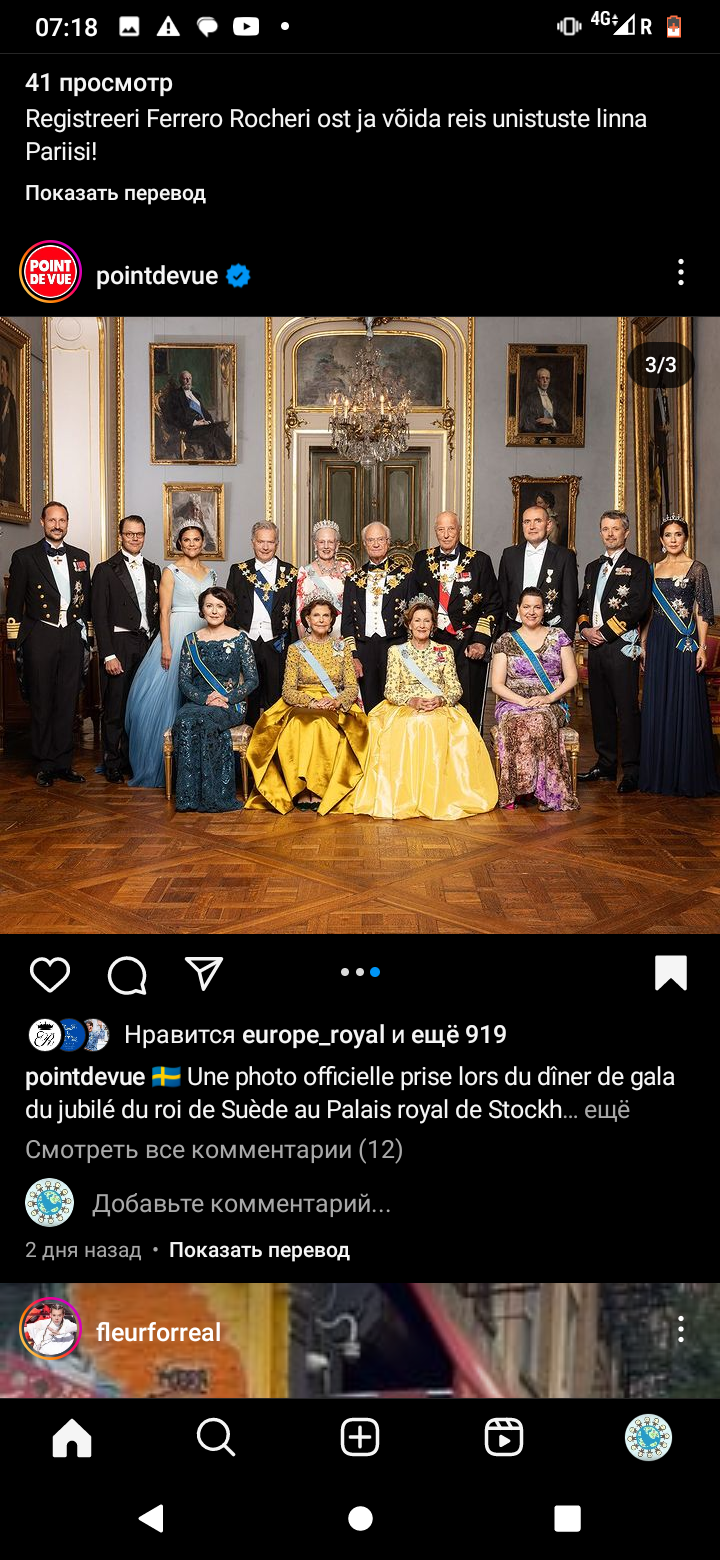
Task: Remove bookmark from pointdevue post
Action: pyautogui.click(x=670, y=972)
